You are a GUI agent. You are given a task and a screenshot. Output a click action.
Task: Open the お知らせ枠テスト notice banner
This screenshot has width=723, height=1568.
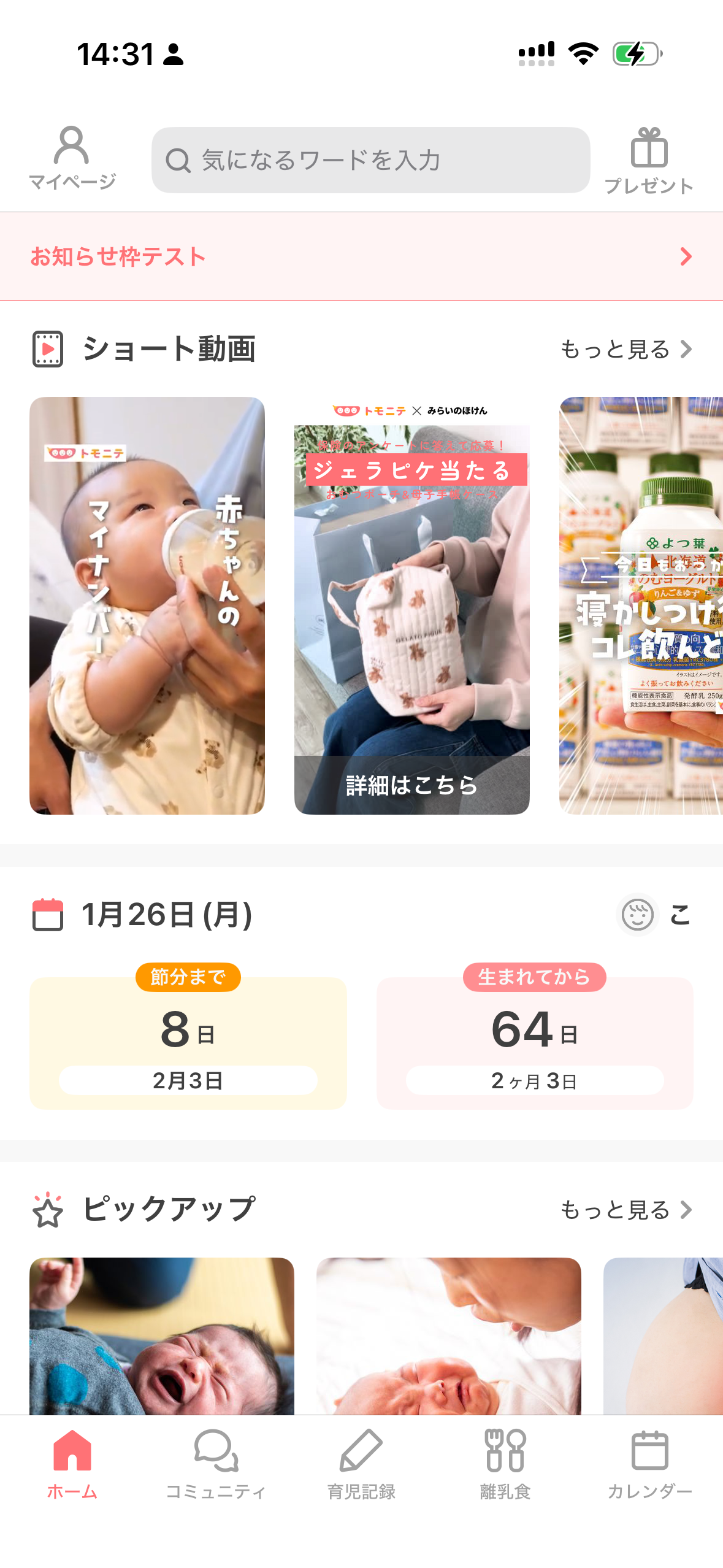[361, 256]
